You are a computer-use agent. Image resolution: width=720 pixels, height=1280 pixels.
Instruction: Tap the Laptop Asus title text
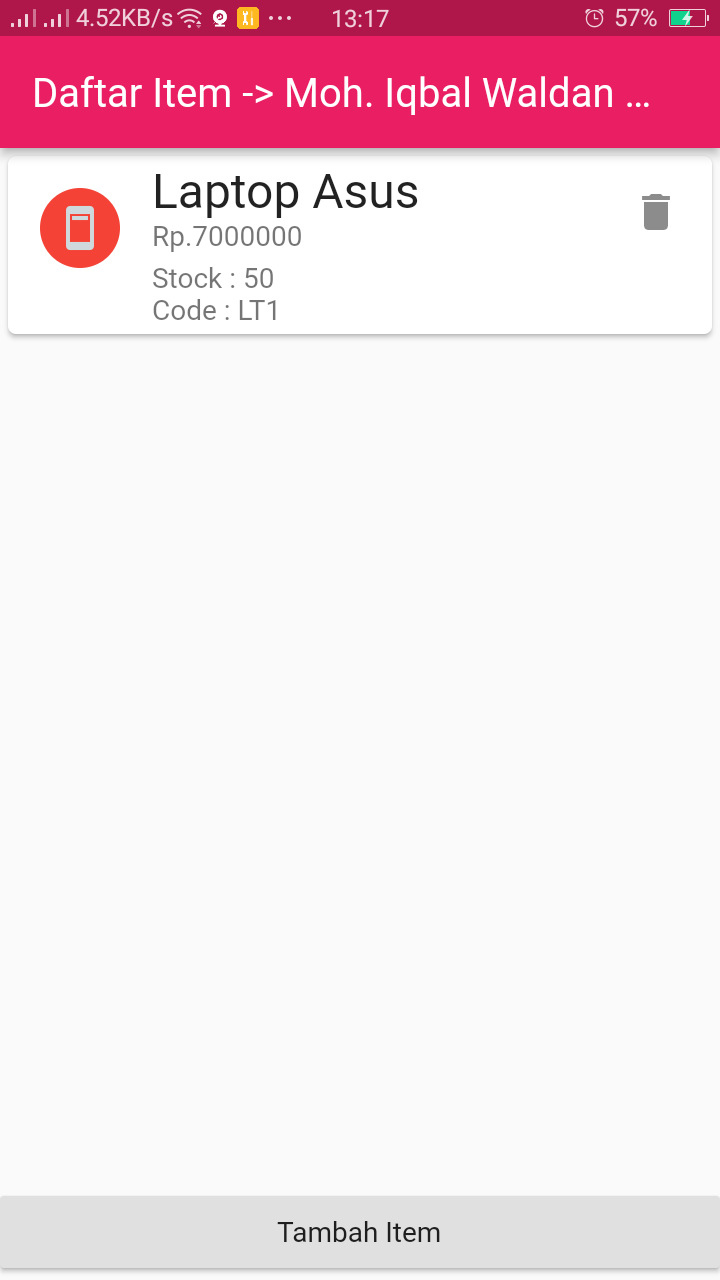click(x=285, y=192)
